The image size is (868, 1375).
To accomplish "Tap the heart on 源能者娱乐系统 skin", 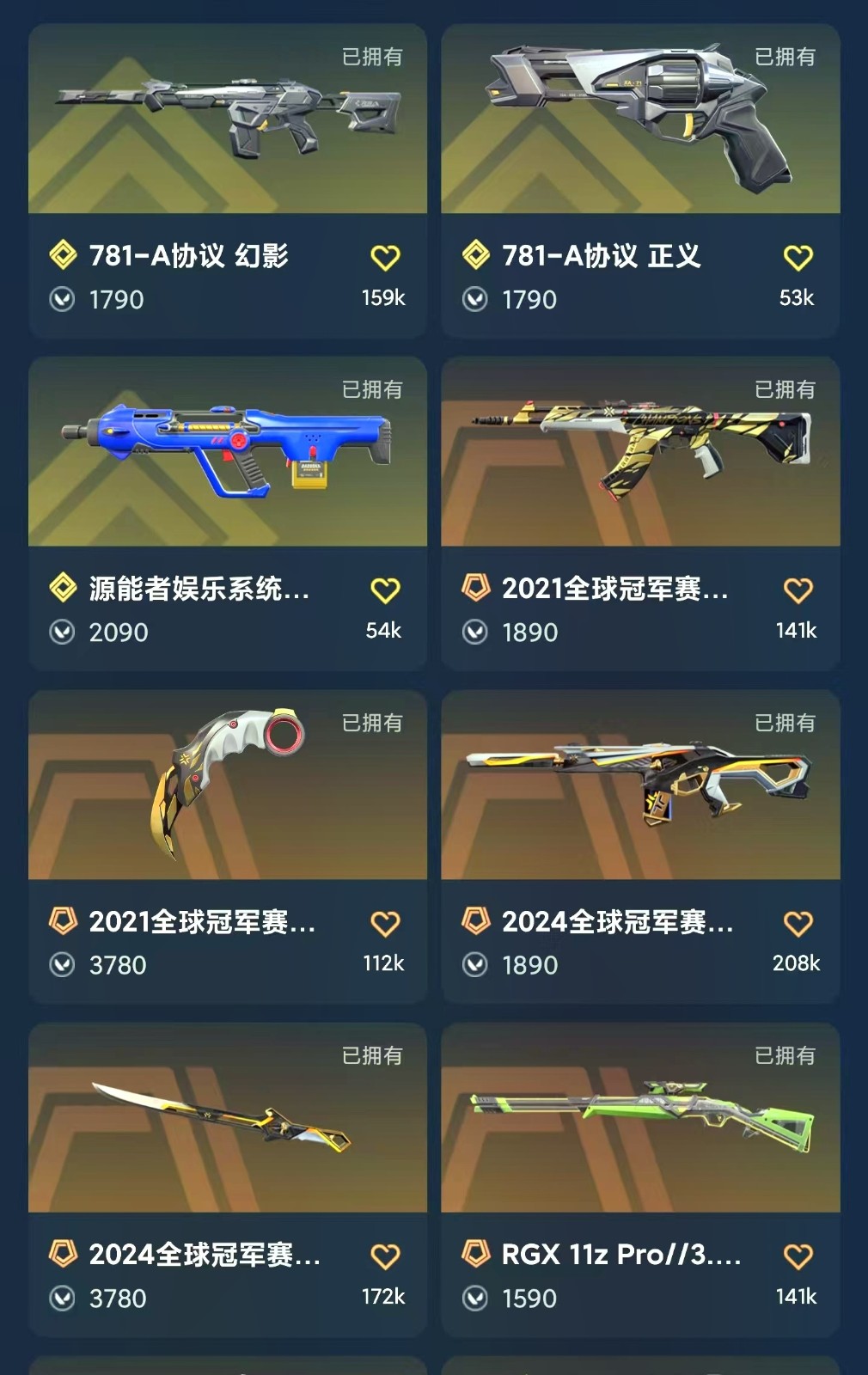I will tap(385, 590).
